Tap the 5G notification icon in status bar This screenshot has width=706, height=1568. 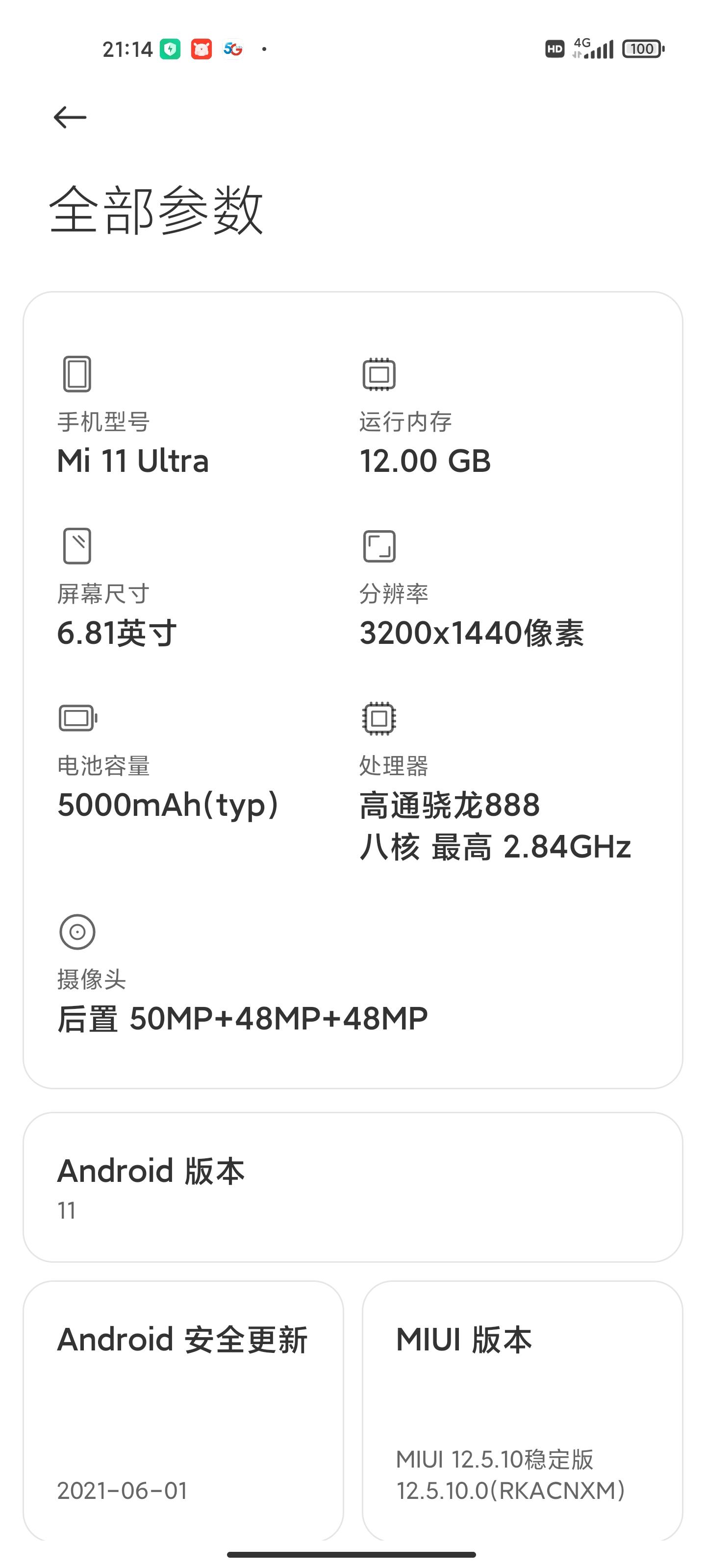[x=233, y=49]
